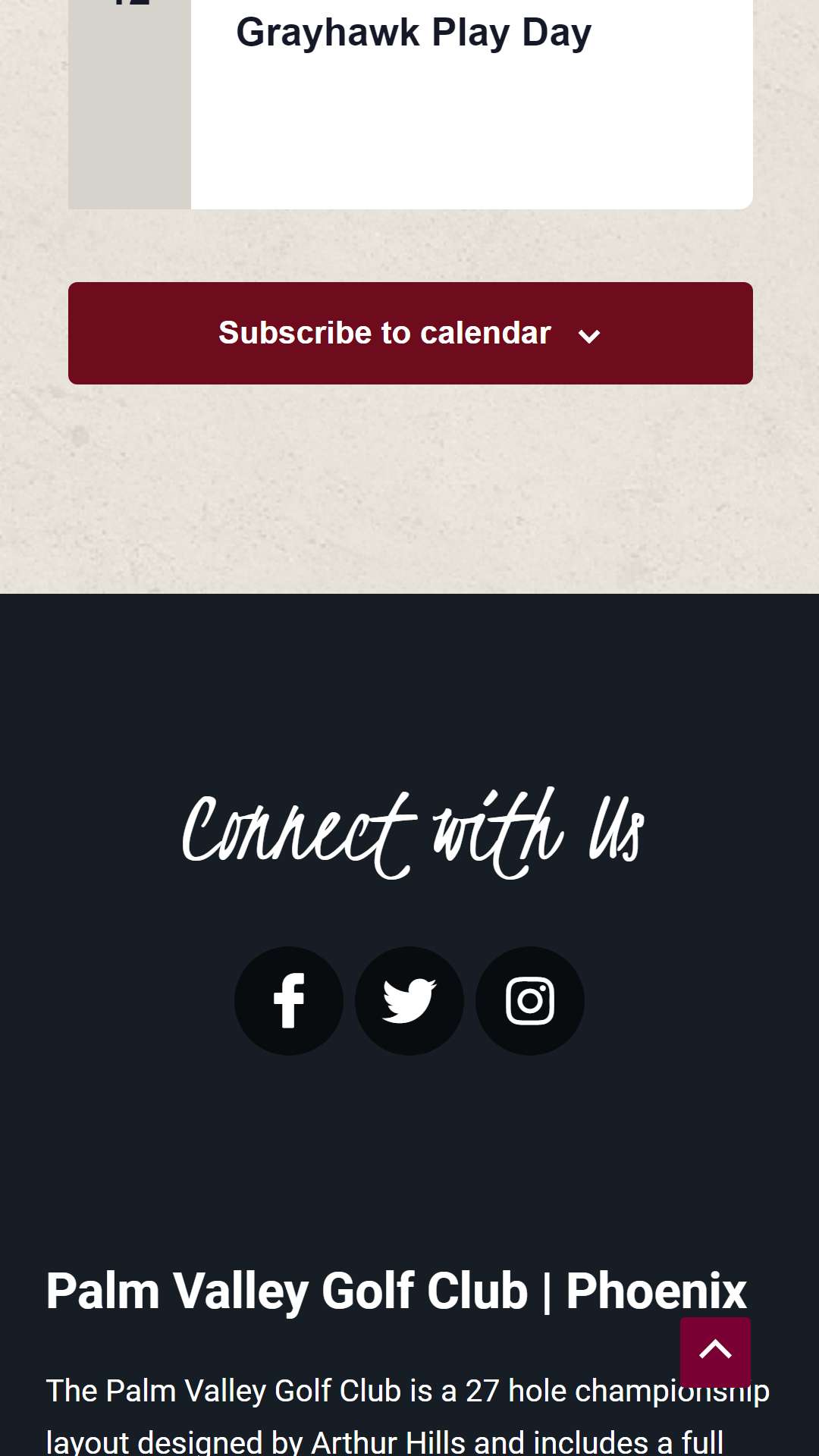Open the club's Facebook page
Screen dimensions: 819x1456
289,1001
